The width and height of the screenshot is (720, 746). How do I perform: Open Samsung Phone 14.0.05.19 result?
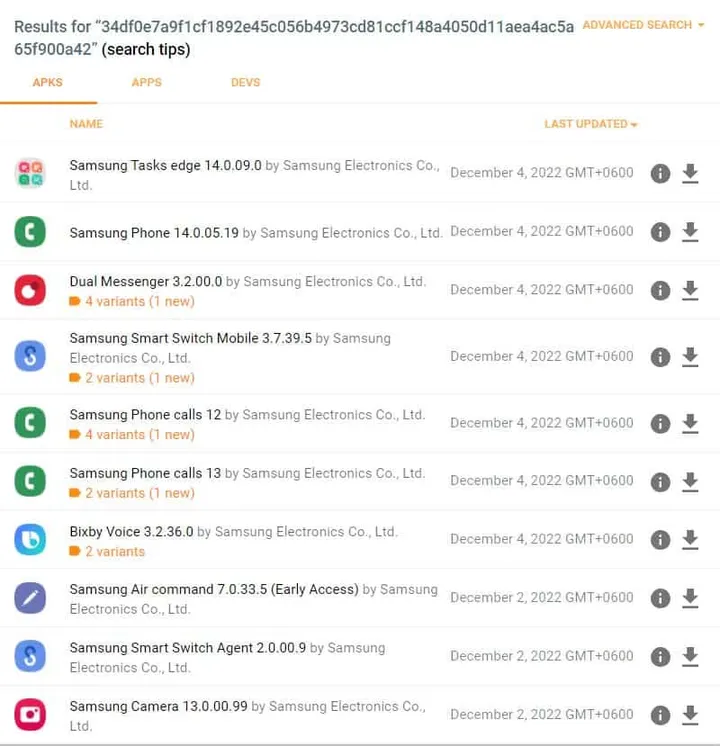tap(154, 233)
